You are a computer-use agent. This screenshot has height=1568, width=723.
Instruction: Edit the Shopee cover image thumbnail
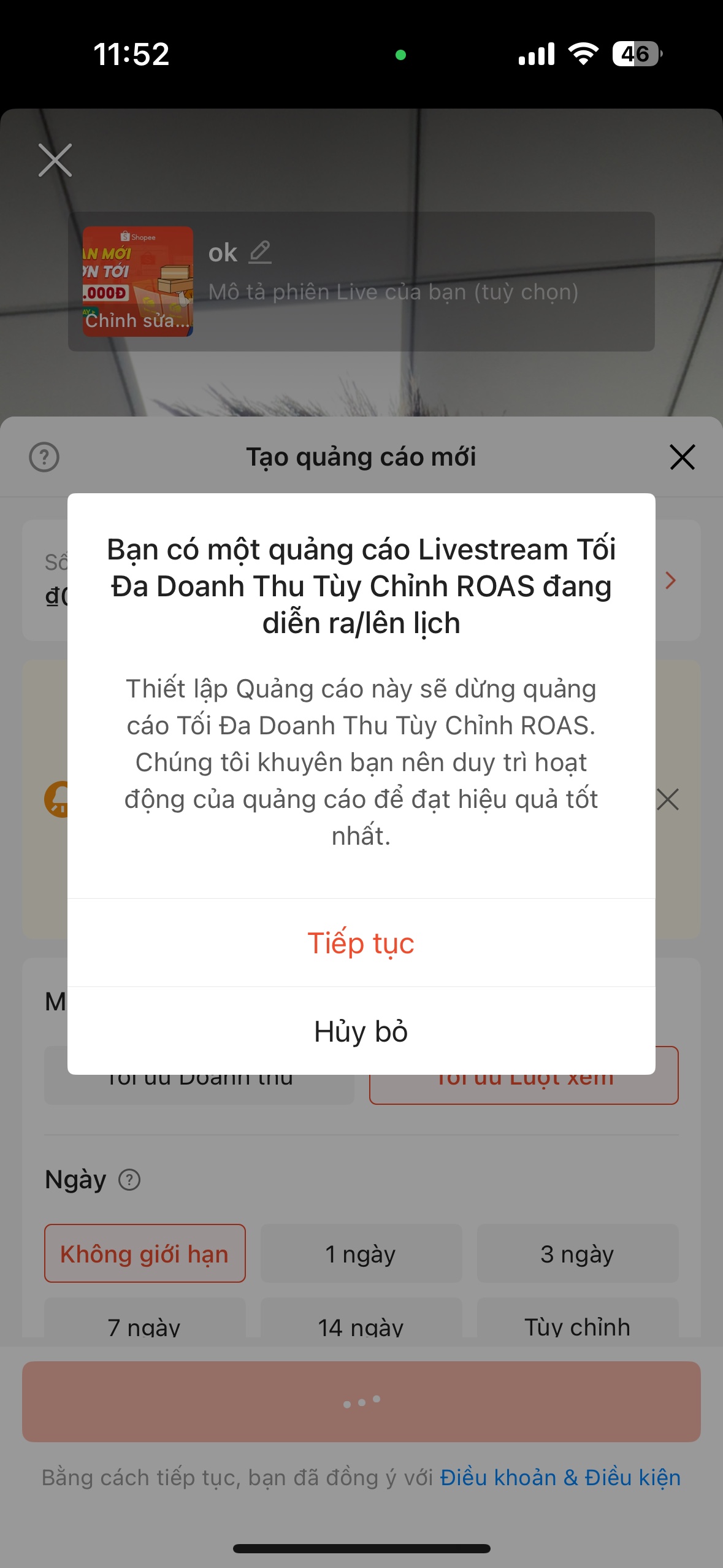coord(137,282)
